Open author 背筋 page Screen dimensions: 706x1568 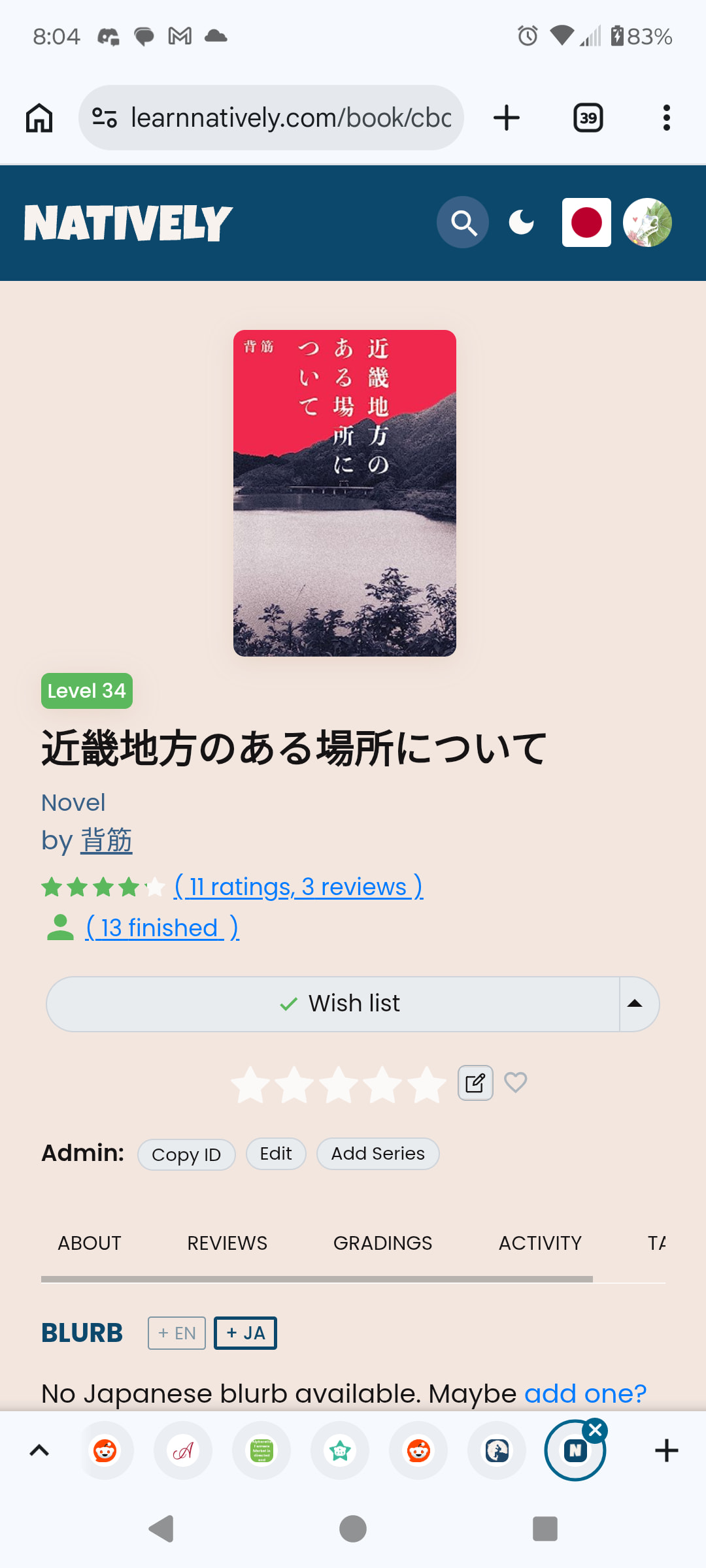(106, 841)
